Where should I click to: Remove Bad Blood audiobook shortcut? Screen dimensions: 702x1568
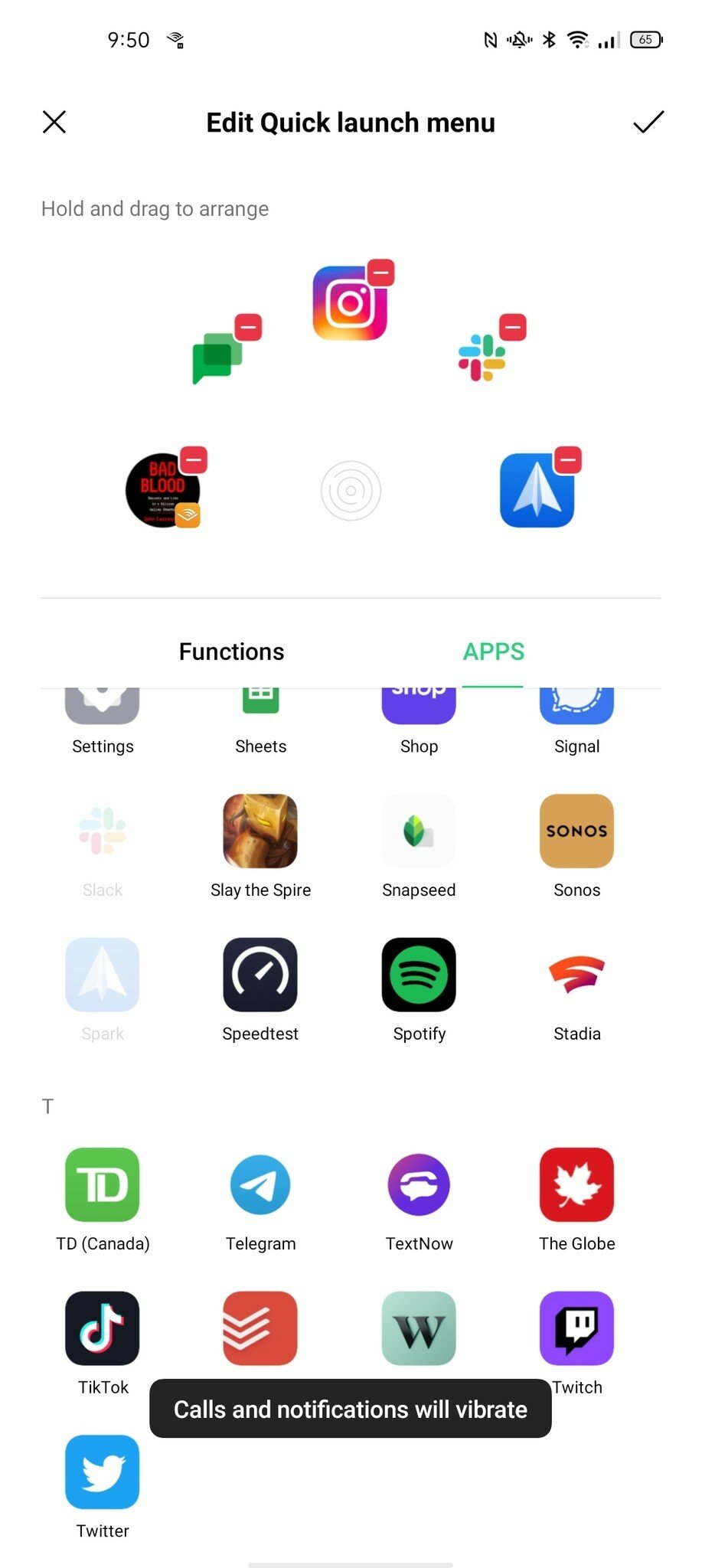click(194, 460)
